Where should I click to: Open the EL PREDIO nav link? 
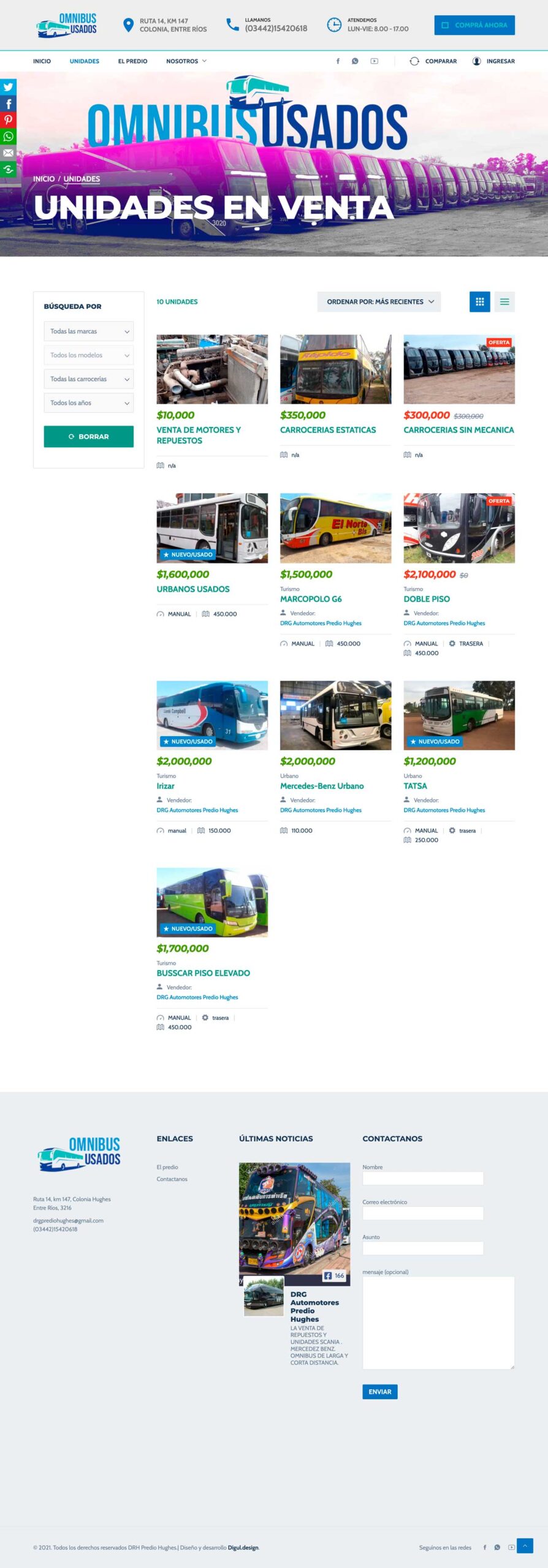132,61
